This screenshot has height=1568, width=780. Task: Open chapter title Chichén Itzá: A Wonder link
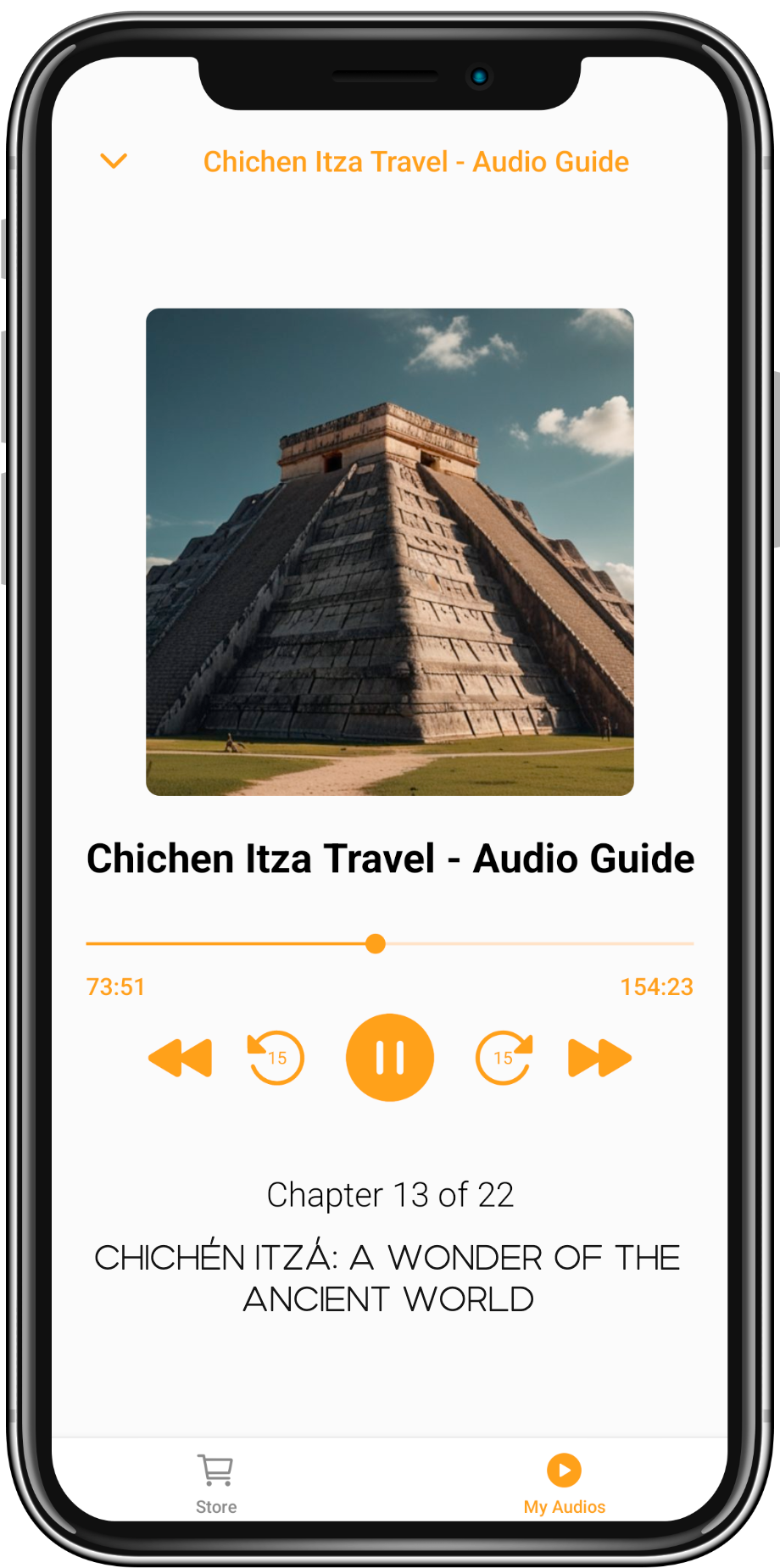pyautogui.click(x=389, y=1276)
